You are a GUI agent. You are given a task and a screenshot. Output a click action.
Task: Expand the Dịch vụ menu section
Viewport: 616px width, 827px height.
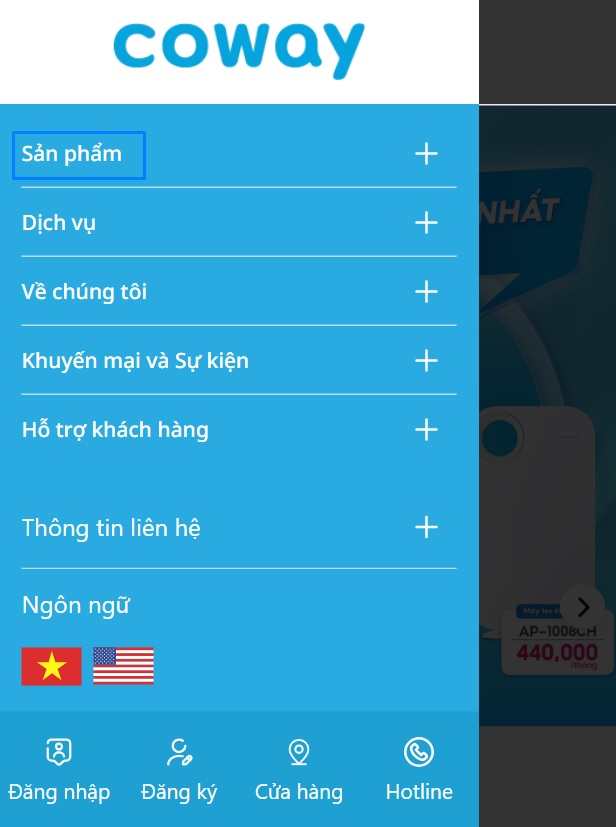click(426, 222)
